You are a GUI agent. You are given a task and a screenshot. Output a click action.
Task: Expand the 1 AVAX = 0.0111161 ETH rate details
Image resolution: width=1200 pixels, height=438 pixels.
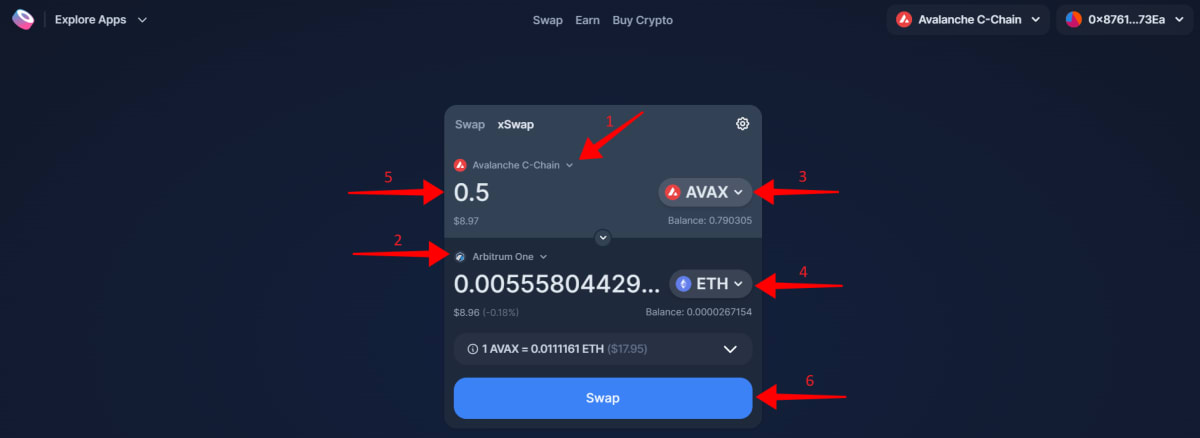[x=603, y=349]
